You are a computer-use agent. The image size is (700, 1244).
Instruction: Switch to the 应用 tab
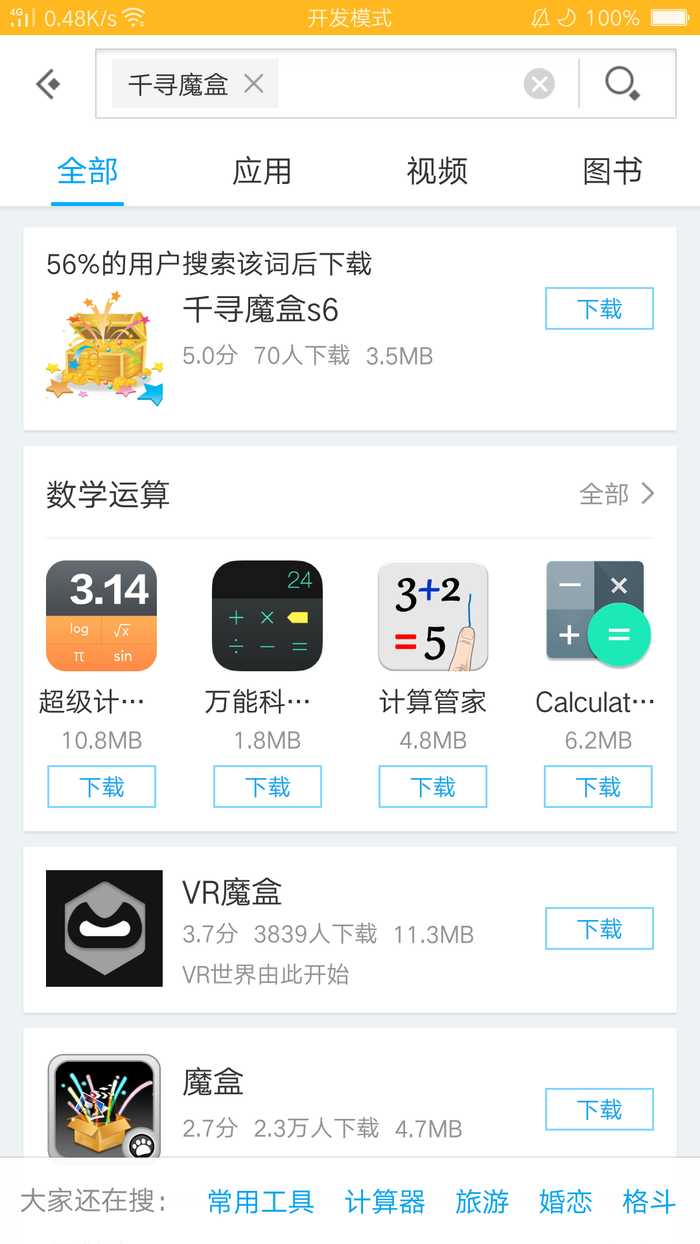(262, 172)
